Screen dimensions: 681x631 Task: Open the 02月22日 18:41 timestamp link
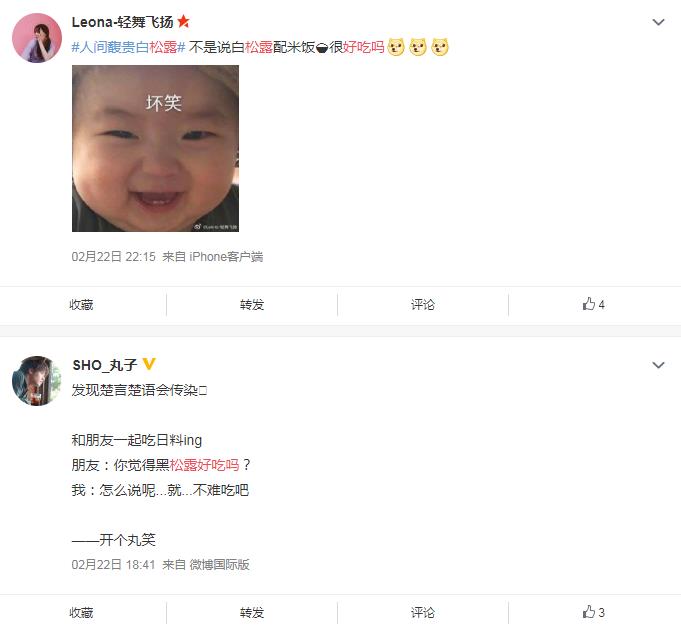[x=113, y=565]
